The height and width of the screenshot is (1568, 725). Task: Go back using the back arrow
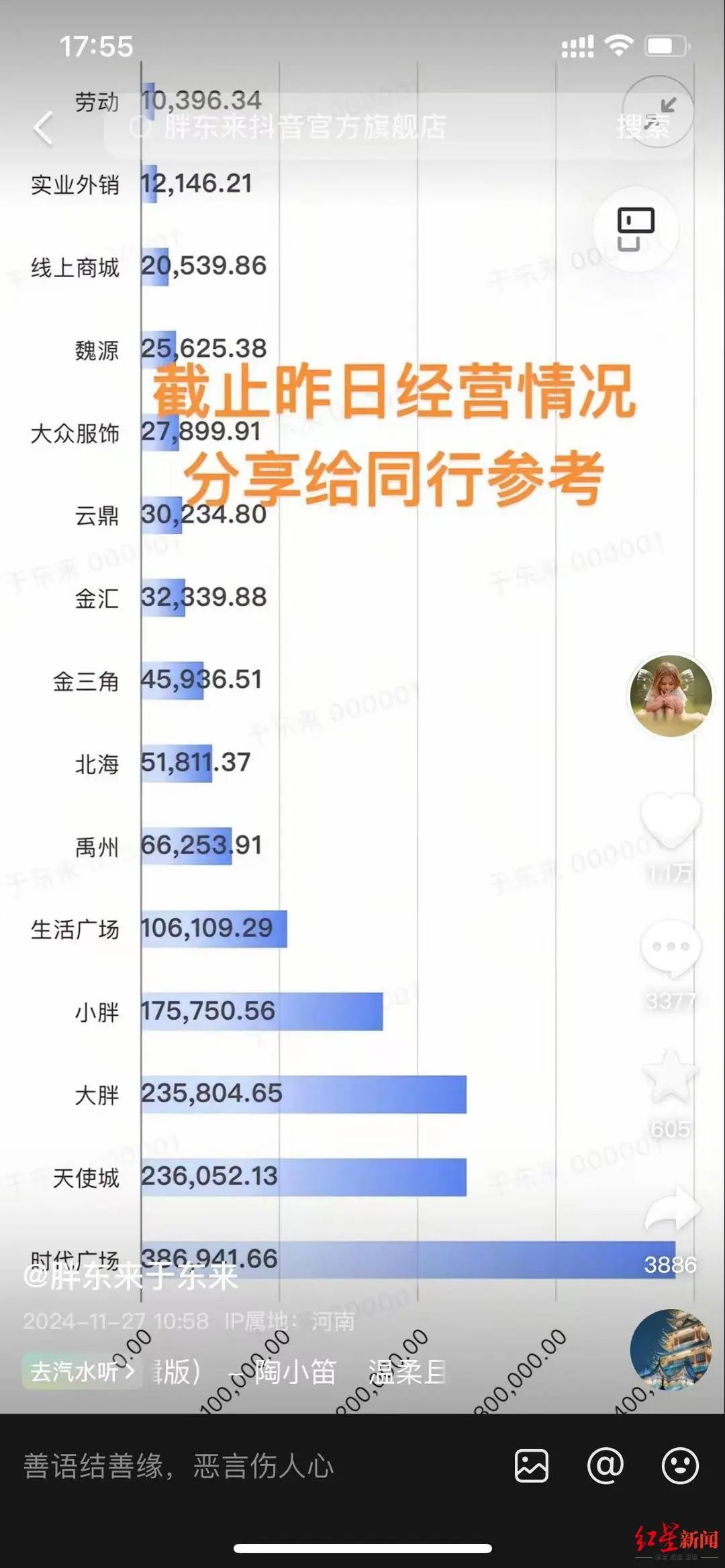point(44,127)
